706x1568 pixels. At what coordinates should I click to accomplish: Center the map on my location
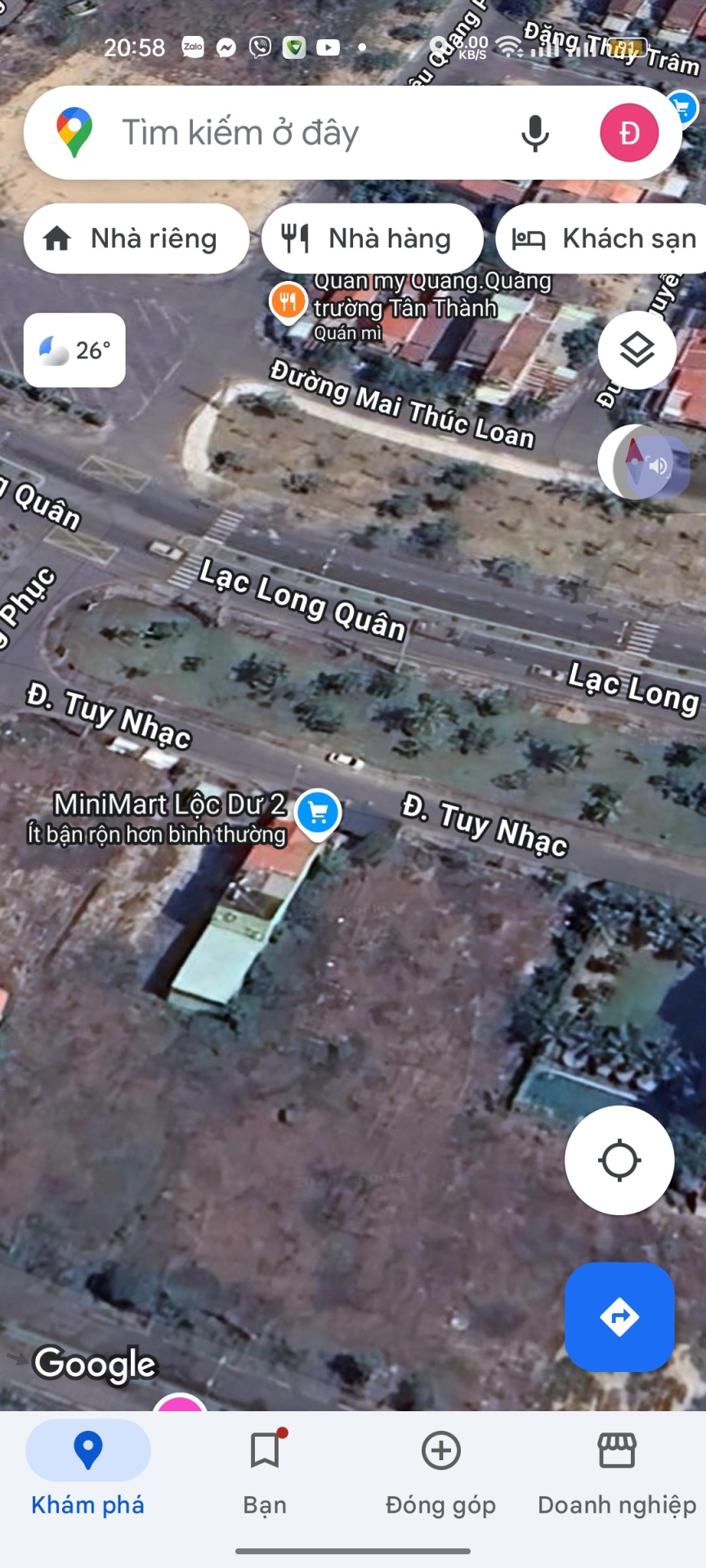tap(619, 1160)
